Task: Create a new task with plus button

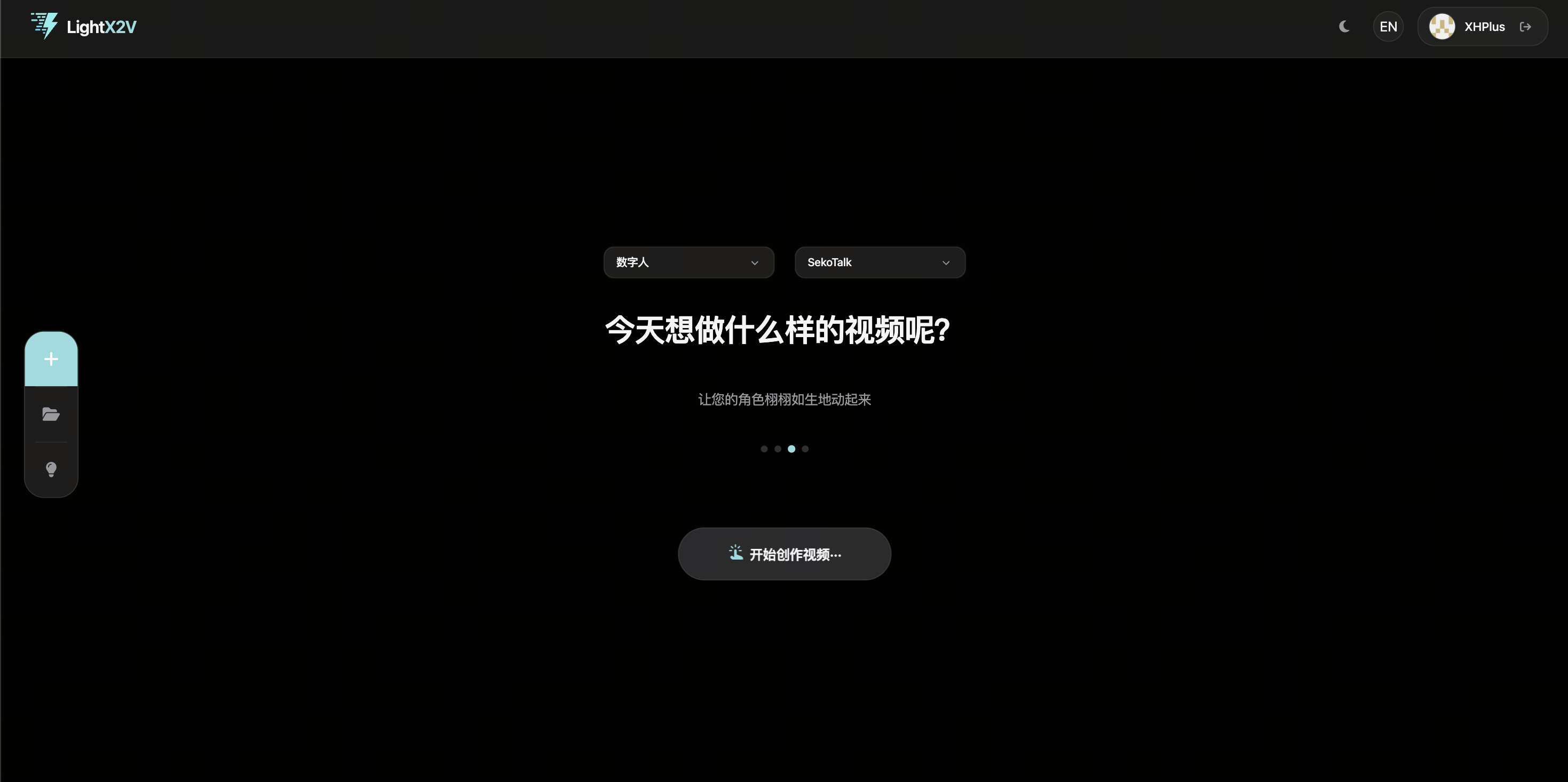Action: point(51,359)
